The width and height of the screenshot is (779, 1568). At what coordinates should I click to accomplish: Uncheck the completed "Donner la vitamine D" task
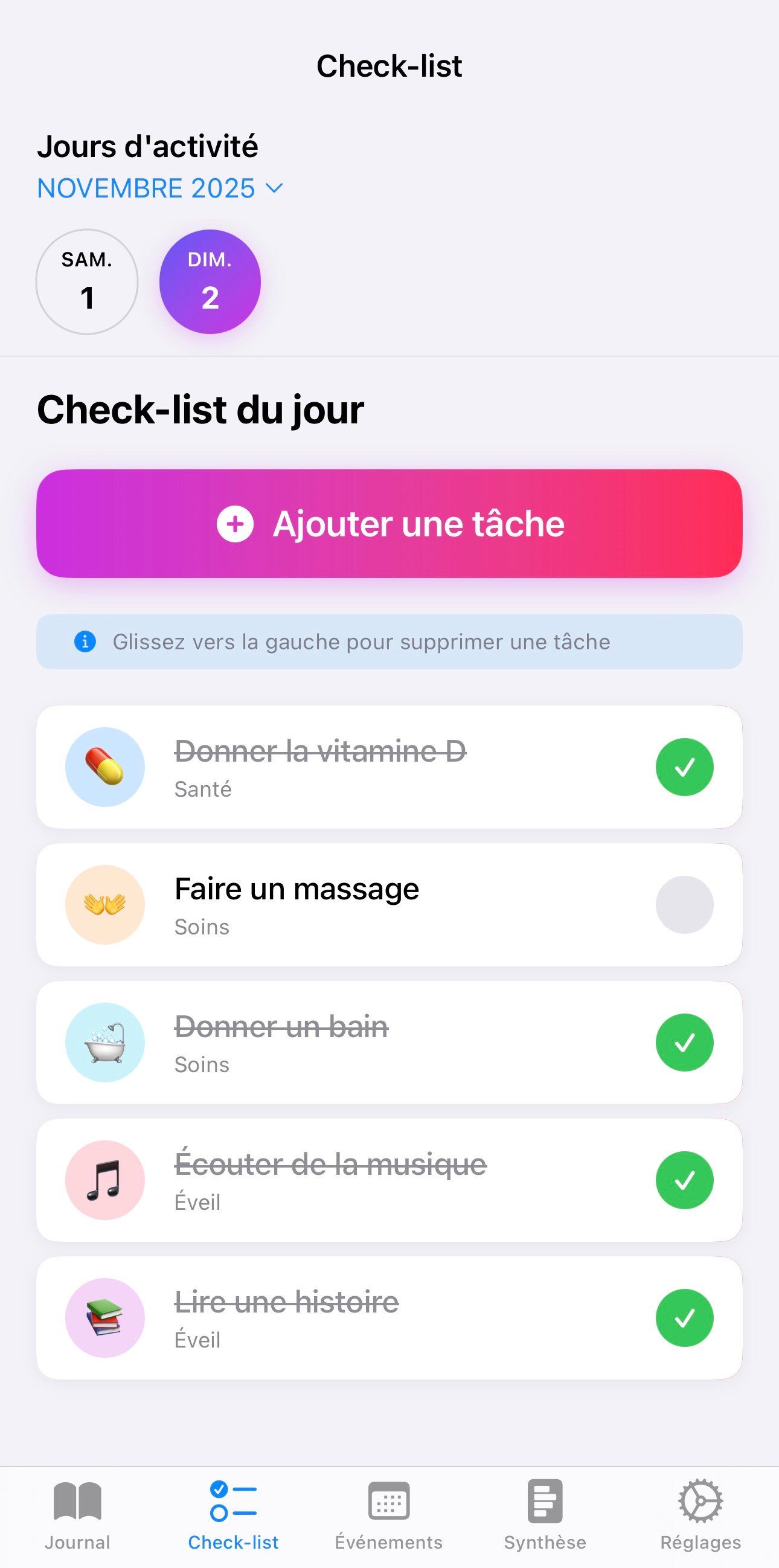[685, 768]
